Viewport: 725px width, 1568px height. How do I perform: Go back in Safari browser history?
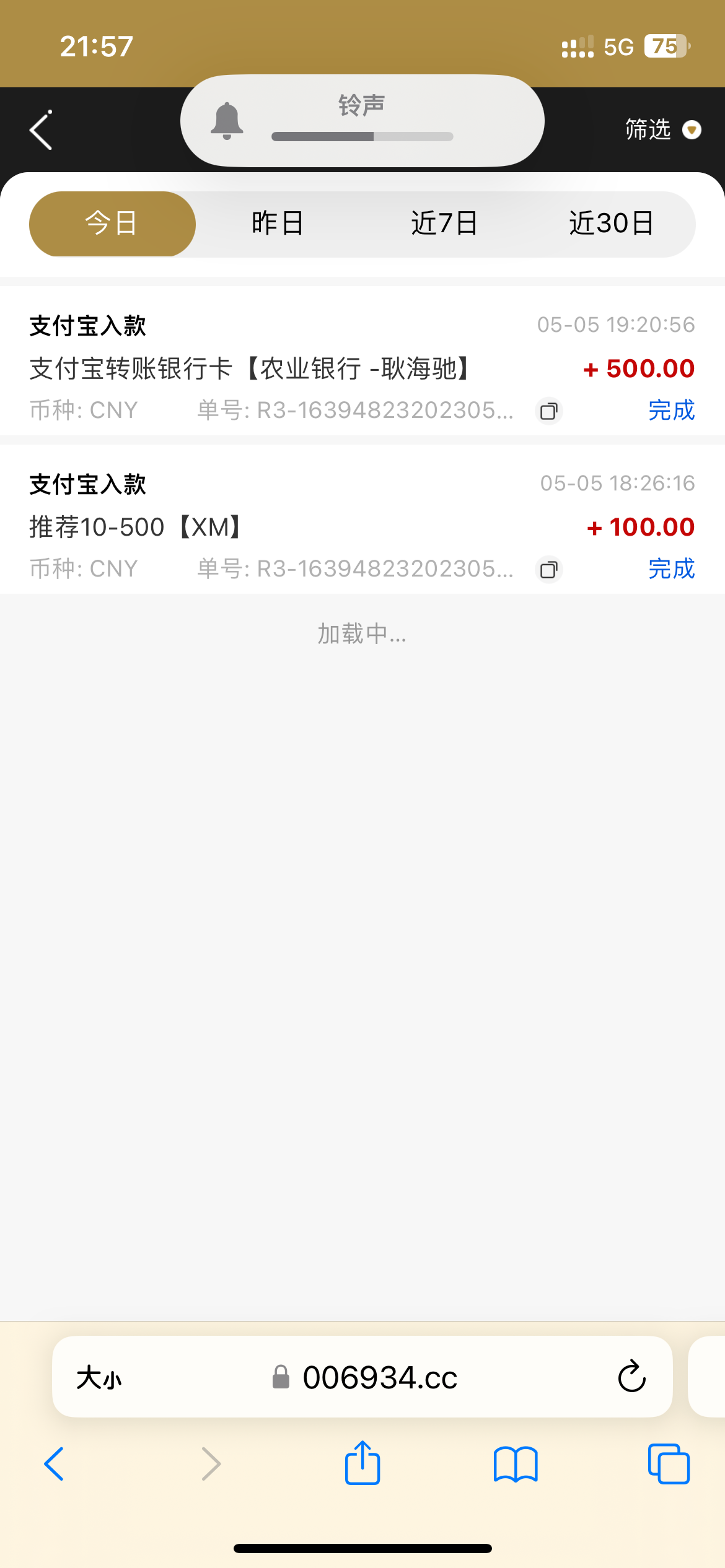click(55, 1464)
